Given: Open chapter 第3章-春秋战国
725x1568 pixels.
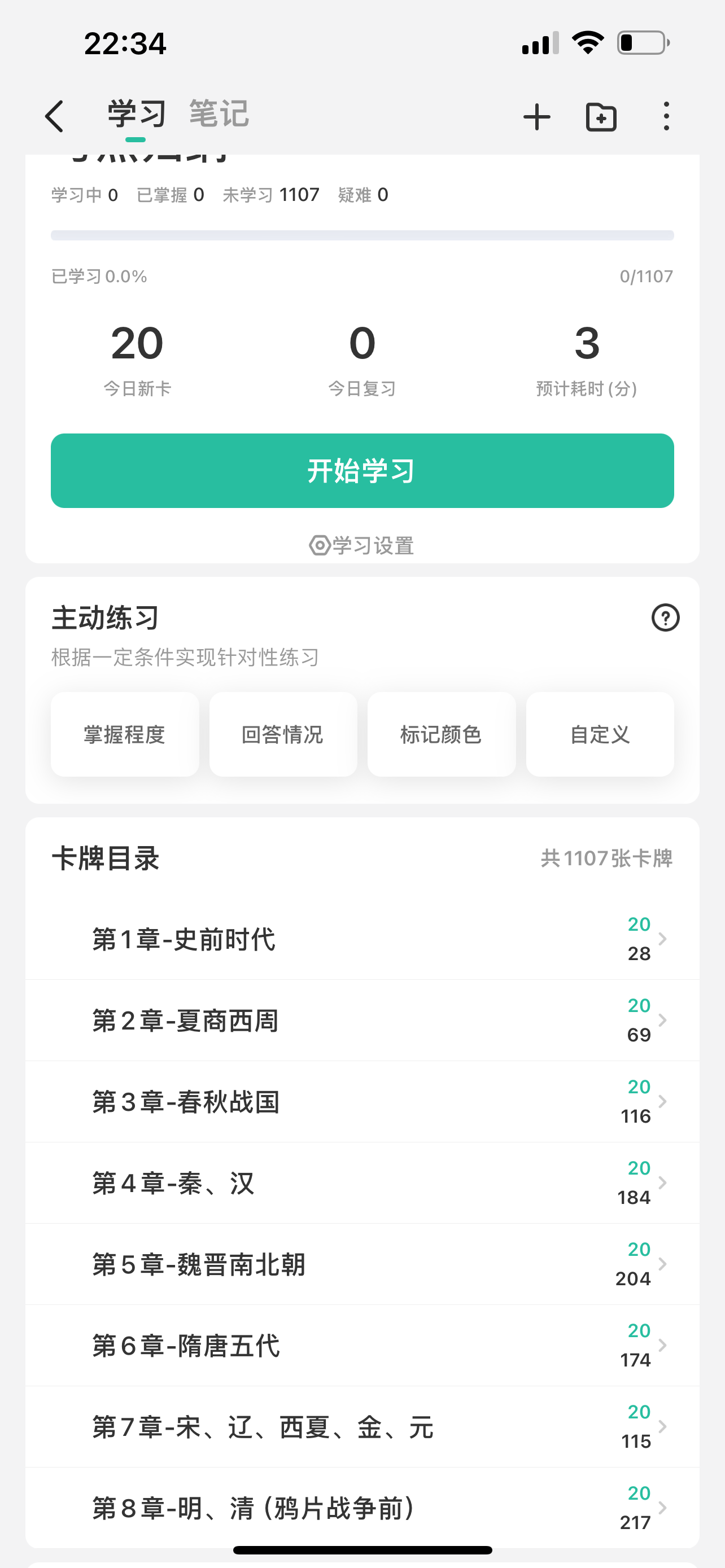Looking at the screenshot, I should click(362, 1102).
